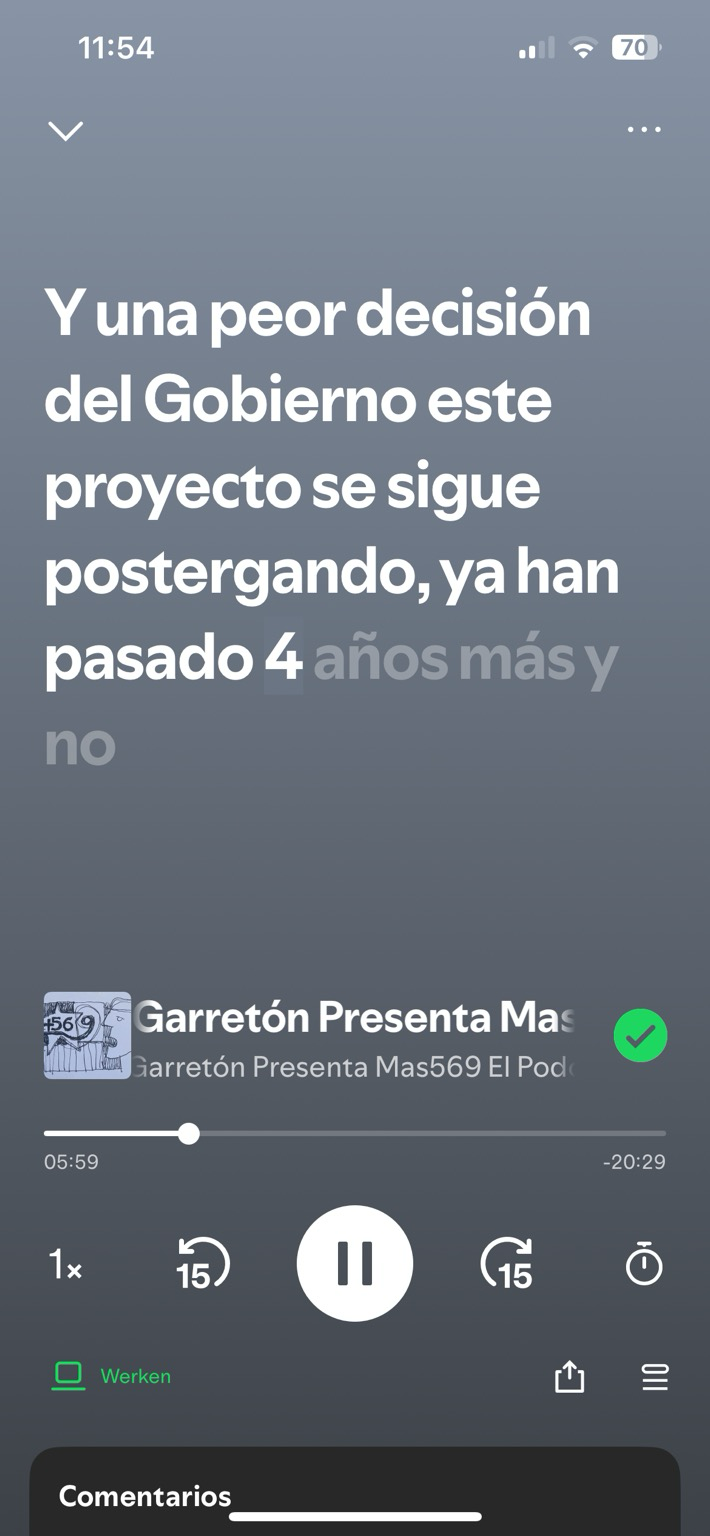Rewind 15 seconds
This screenshot has height=1536, width=710.
click(203, 1264)
